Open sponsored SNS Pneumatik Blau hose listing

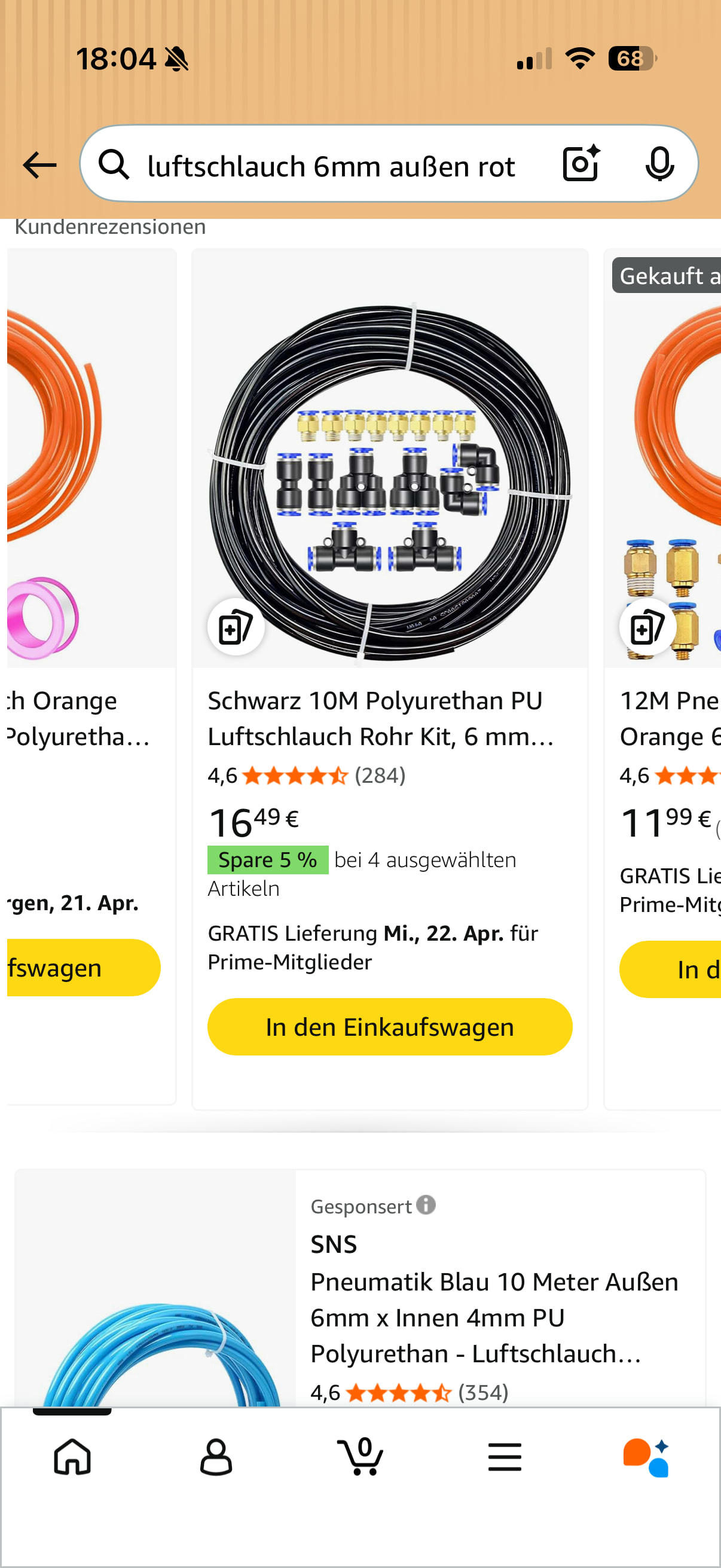click(x=493, y=1317)
